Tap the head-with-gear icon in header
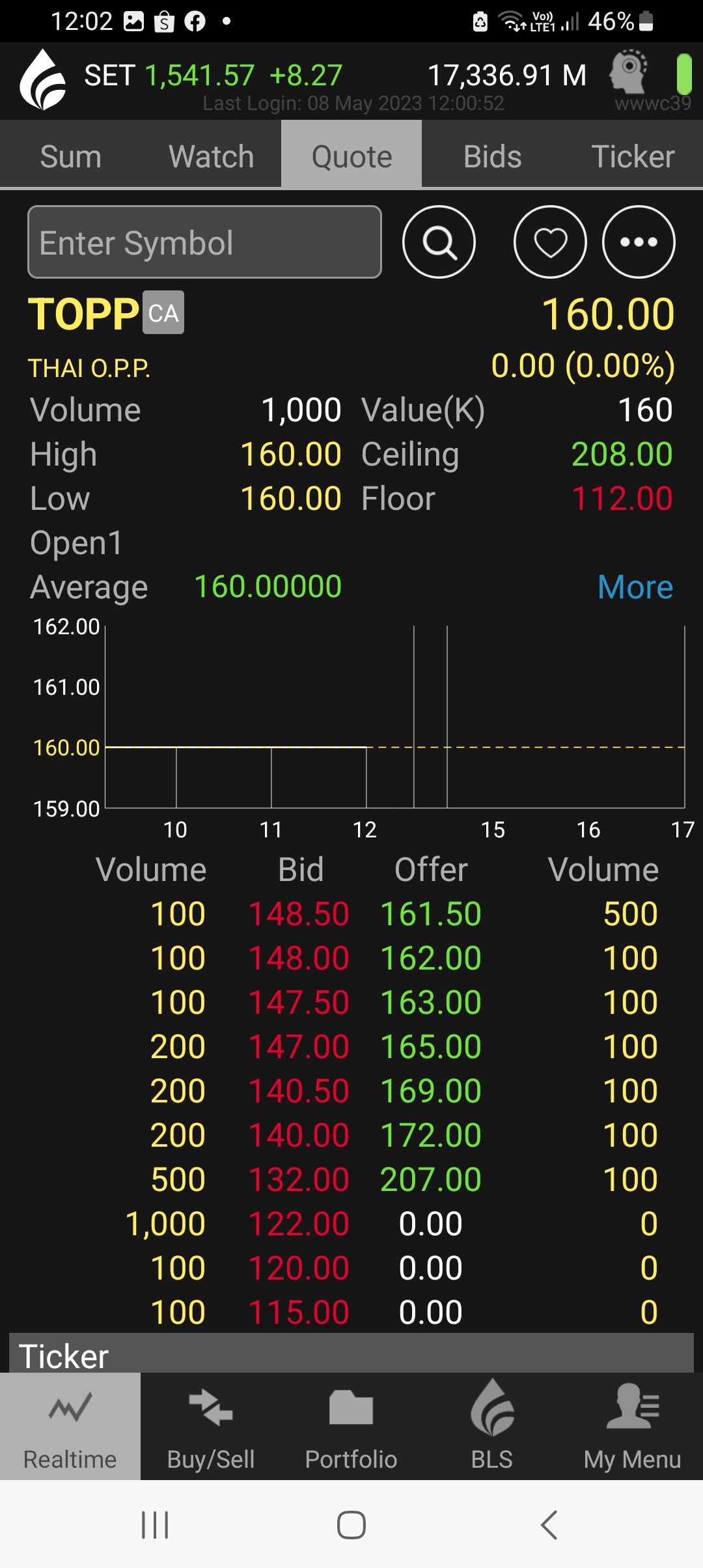Screen dimensions: 703x1568 click(628, 71)
